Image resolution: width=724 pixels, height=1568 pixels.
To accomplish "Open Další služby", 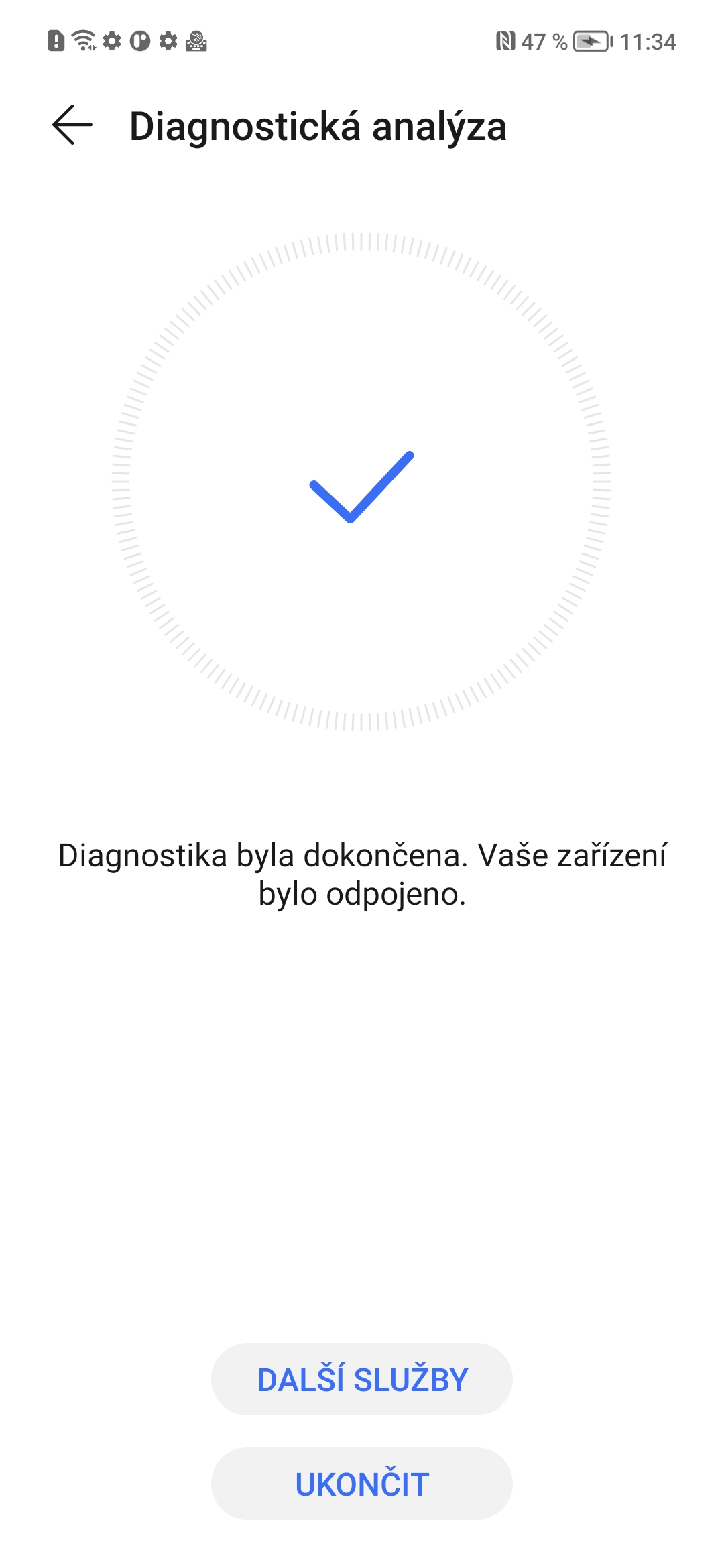I will [362, 1379].
